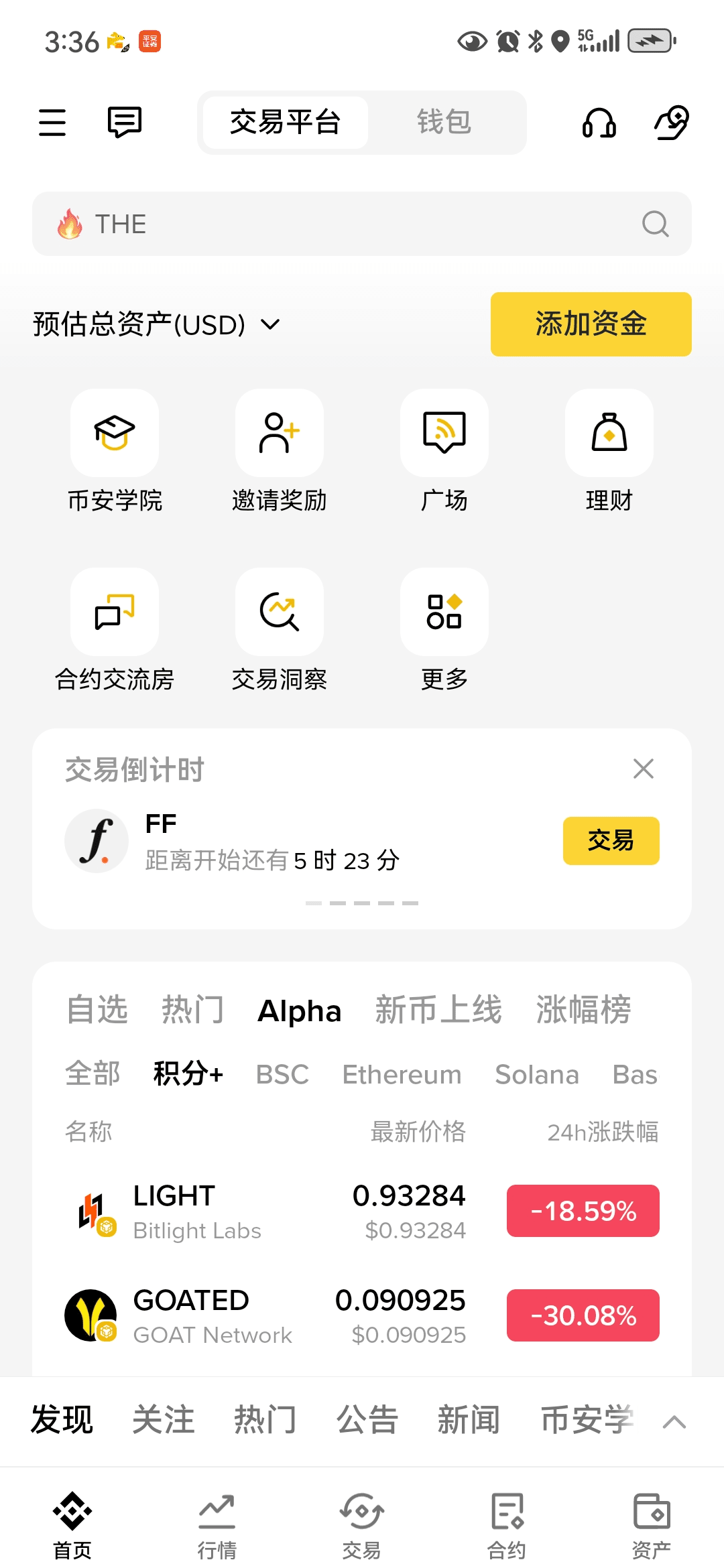The width and height of the screenshot is (724, 1568).
Task: Open the LIGHT Bitlight Labs row
Action: point(362,1212)
